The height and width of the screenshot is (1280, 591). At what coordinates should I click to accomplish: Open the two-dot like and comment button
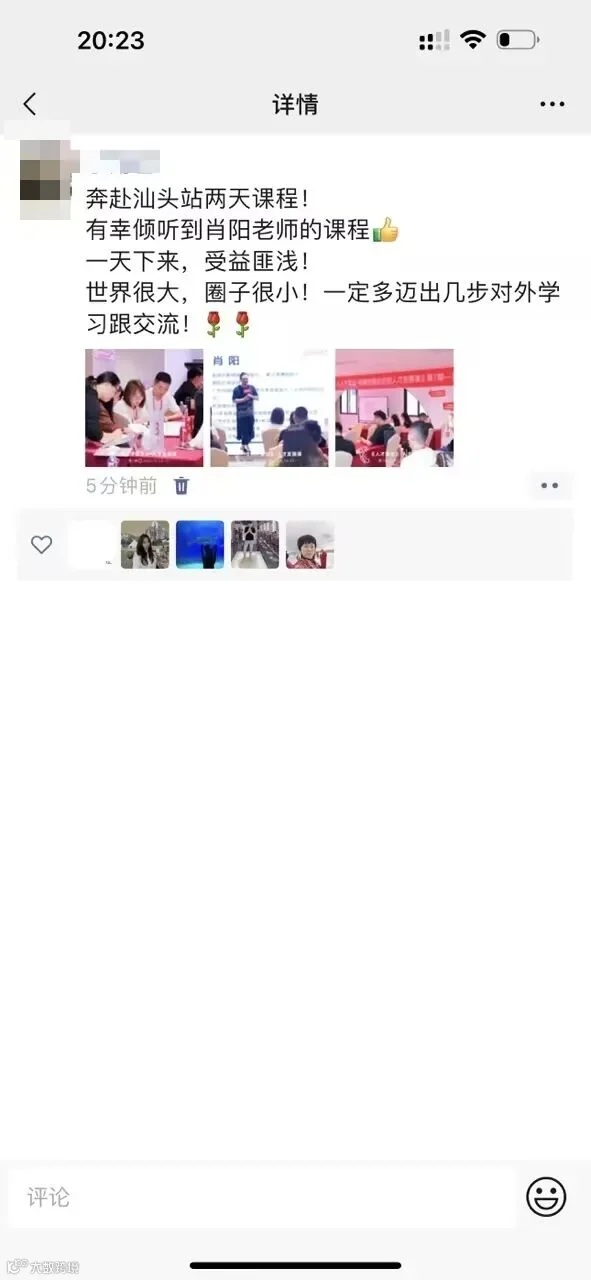550,487
